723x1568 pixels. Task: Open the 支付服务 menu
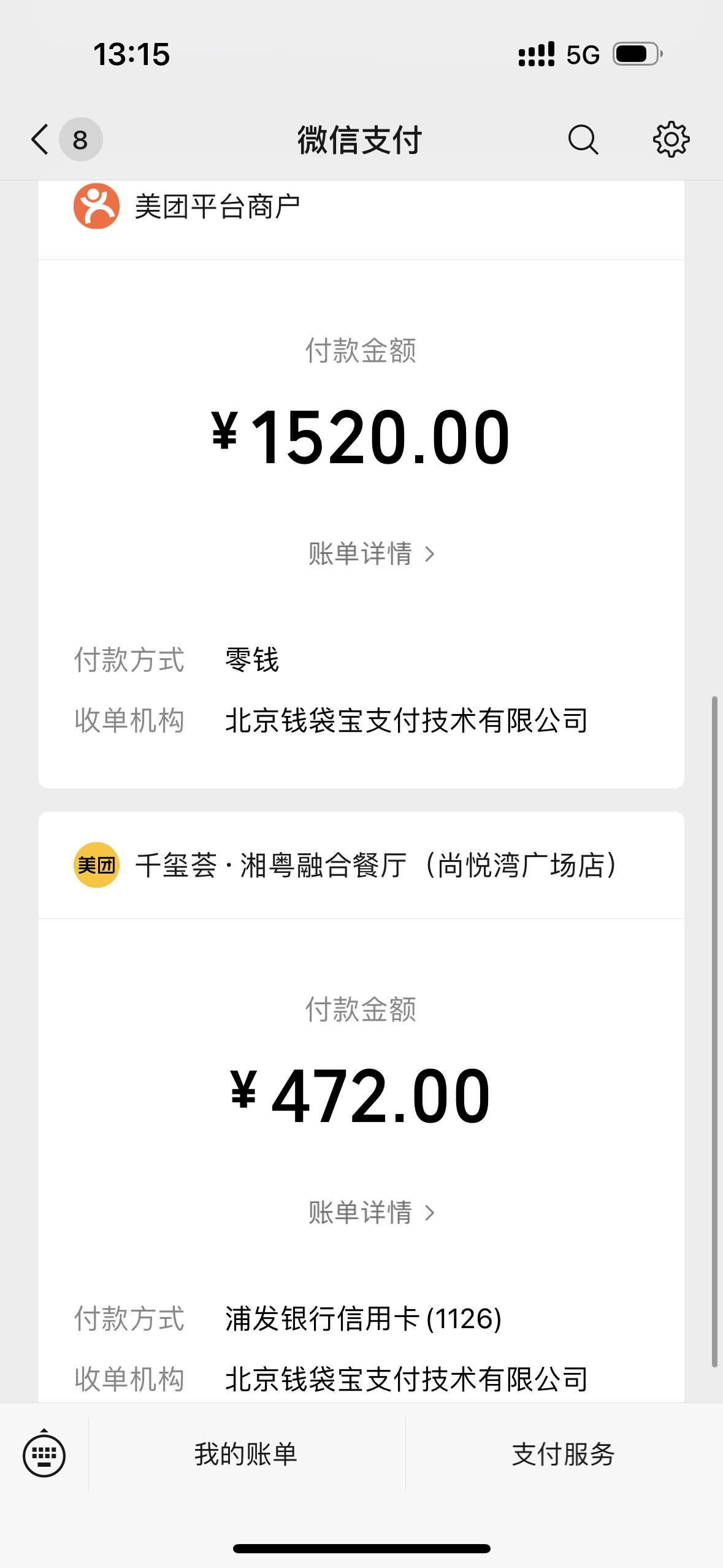[x=564, y=1454]
